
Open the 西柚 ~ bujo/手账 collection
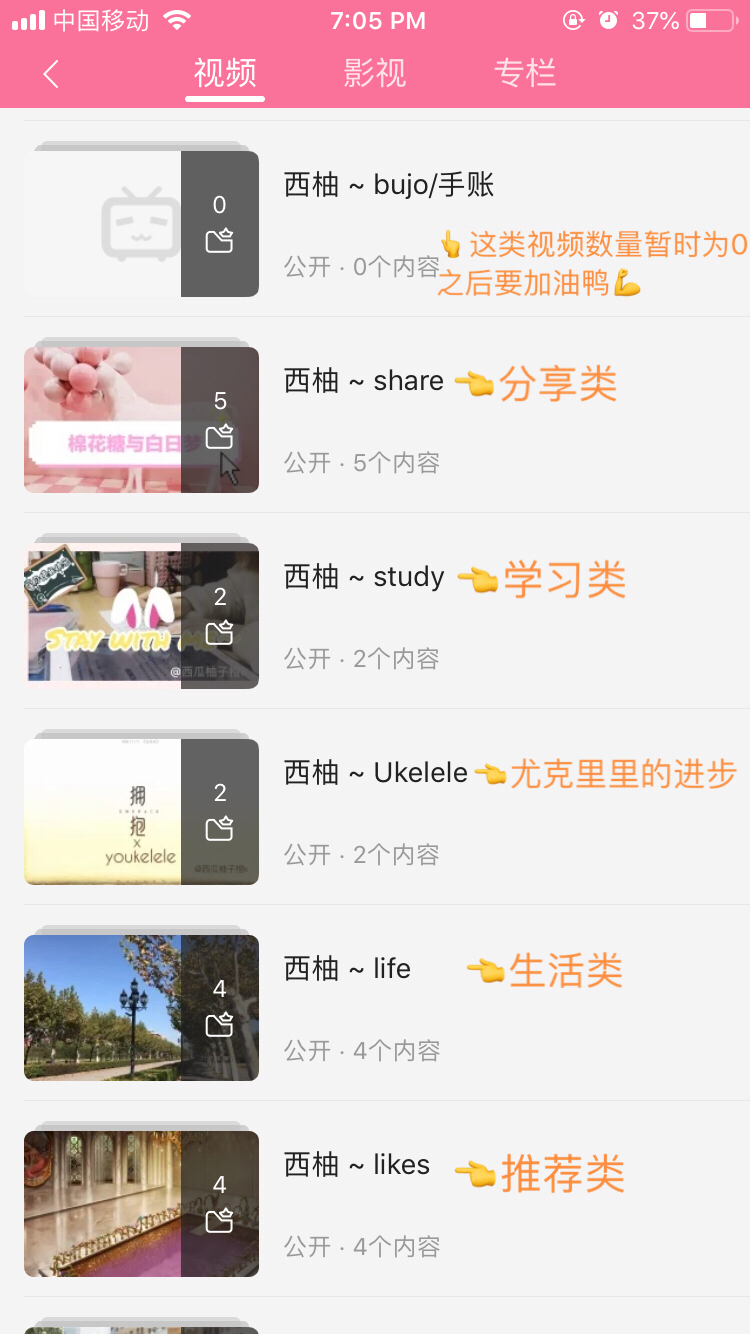coord(389,185)
